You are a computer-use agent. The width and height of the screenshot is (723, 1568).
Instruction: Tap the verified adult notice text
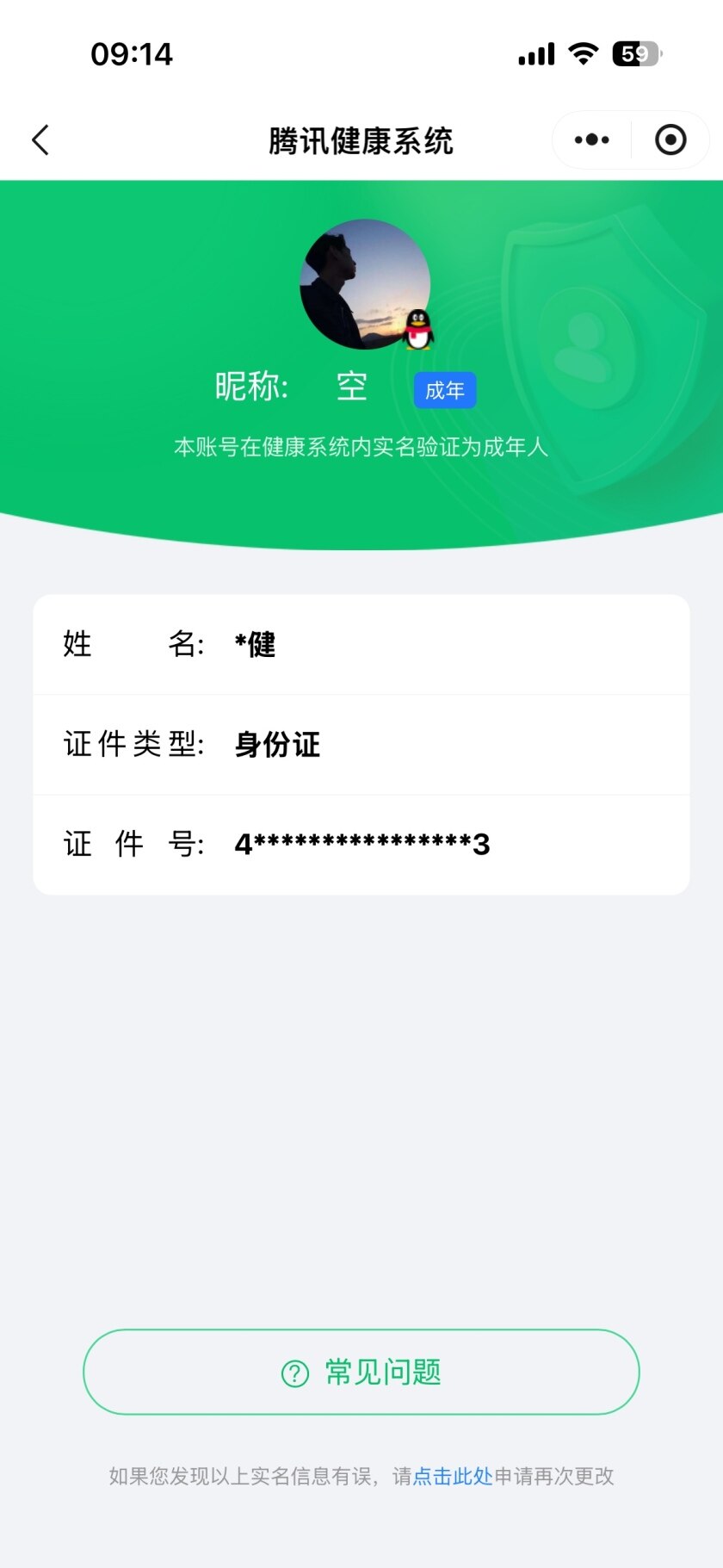click(361, 447)
